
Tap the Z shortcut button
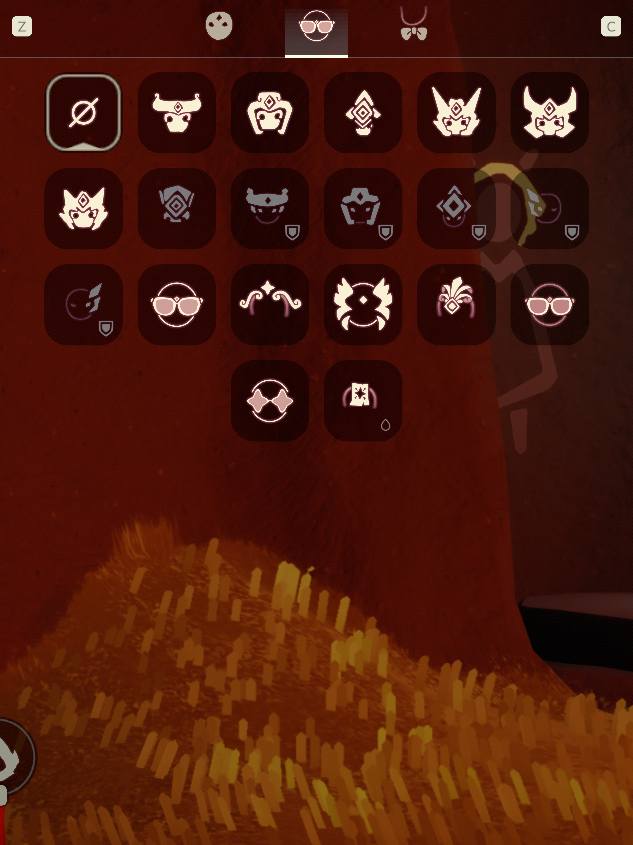coord(21,27)
